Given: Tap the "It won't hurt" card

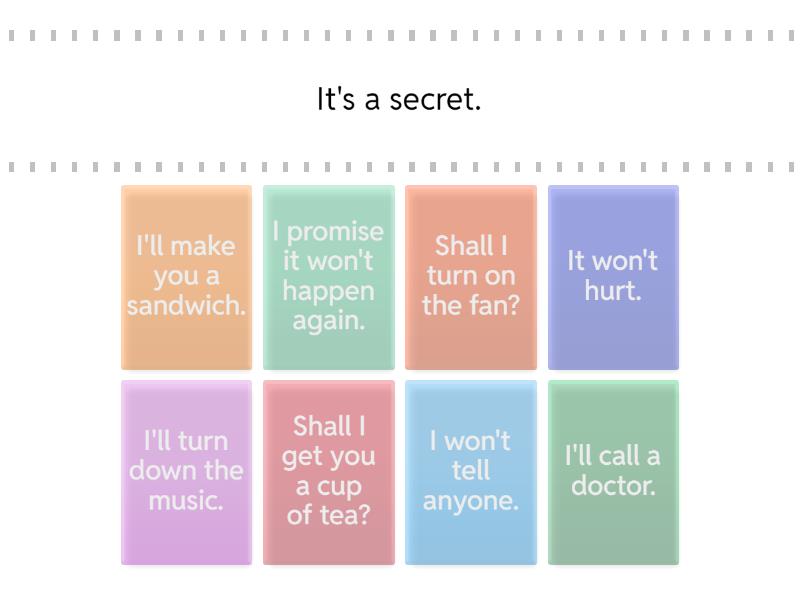Looking at the screenshot, I should tap(613, 277).
